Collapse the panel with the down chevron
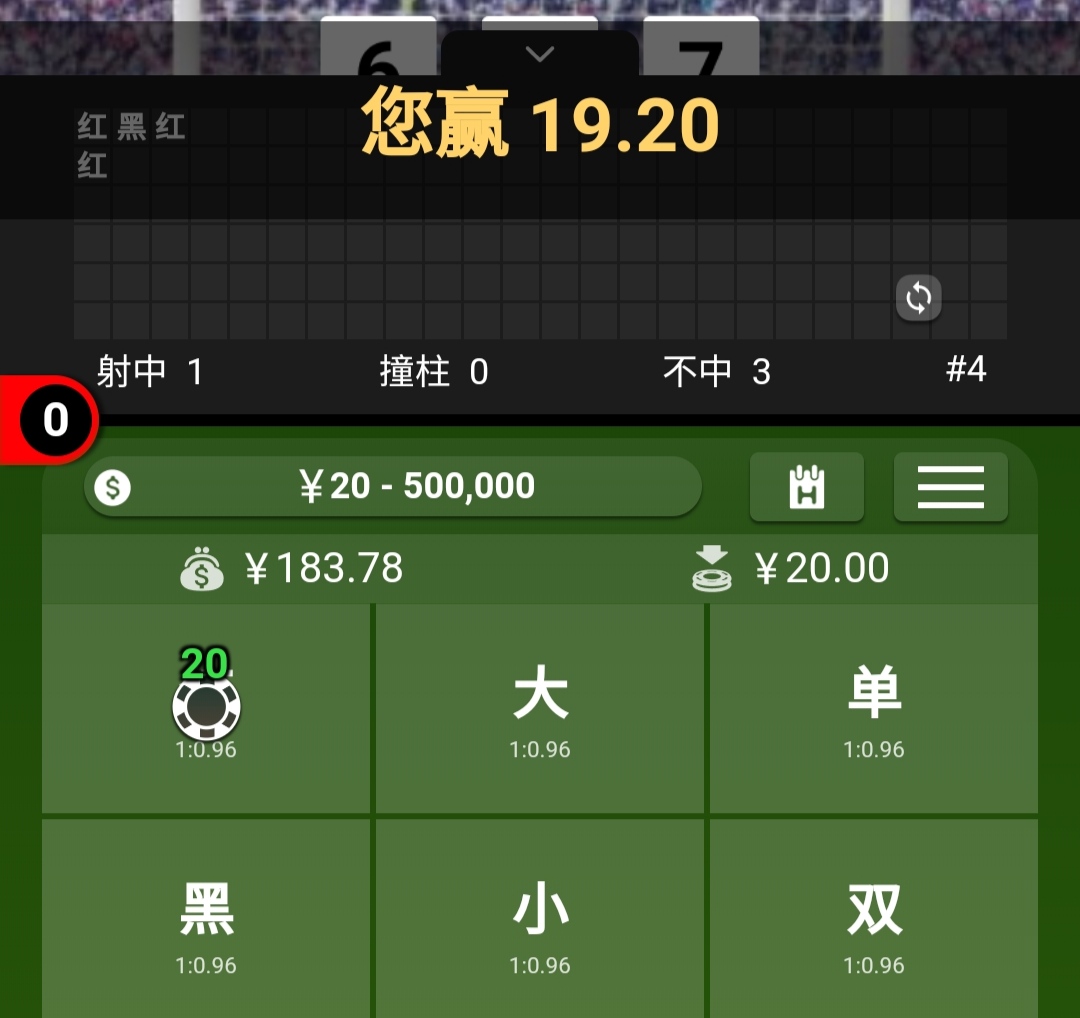1080x1018 pixels. tap(540, 54)
